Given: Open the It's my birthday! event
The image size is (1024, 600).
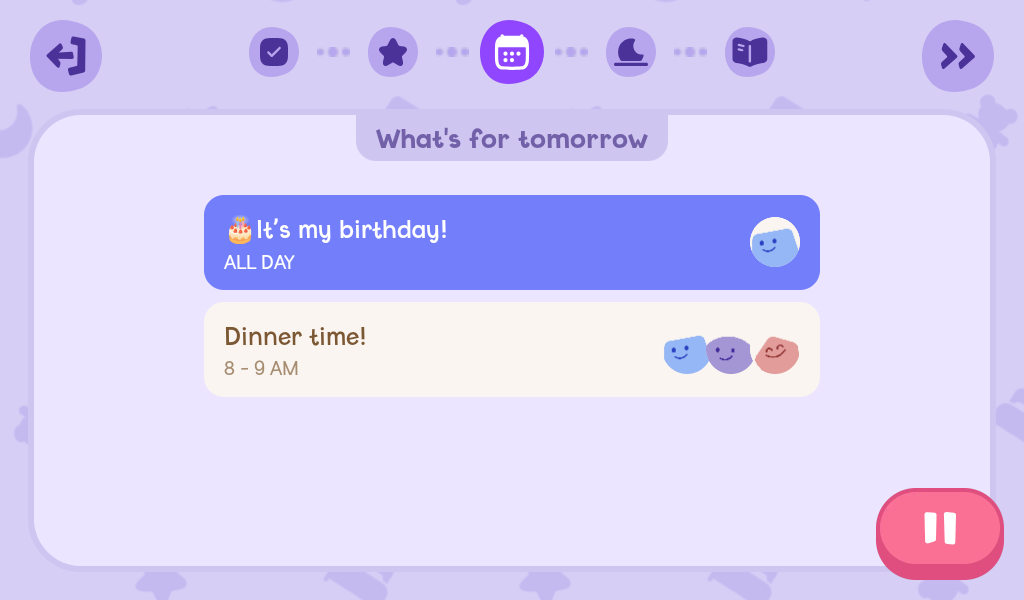Looking at the screenshot, I should pyautogui.click(x=512, y=242).
